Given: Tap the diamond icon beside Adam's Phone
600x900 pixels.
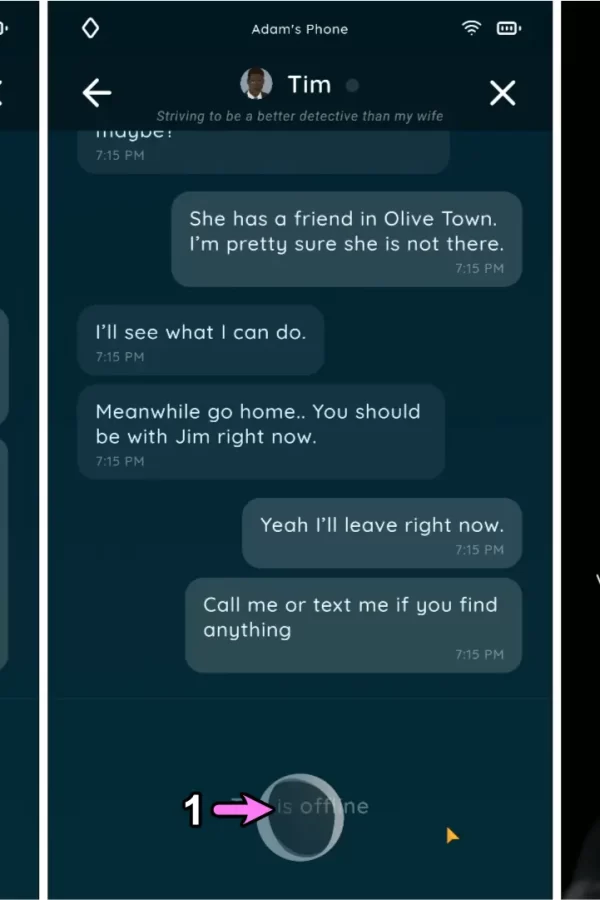Looking at the screenshot, I should tap(90, 28).
